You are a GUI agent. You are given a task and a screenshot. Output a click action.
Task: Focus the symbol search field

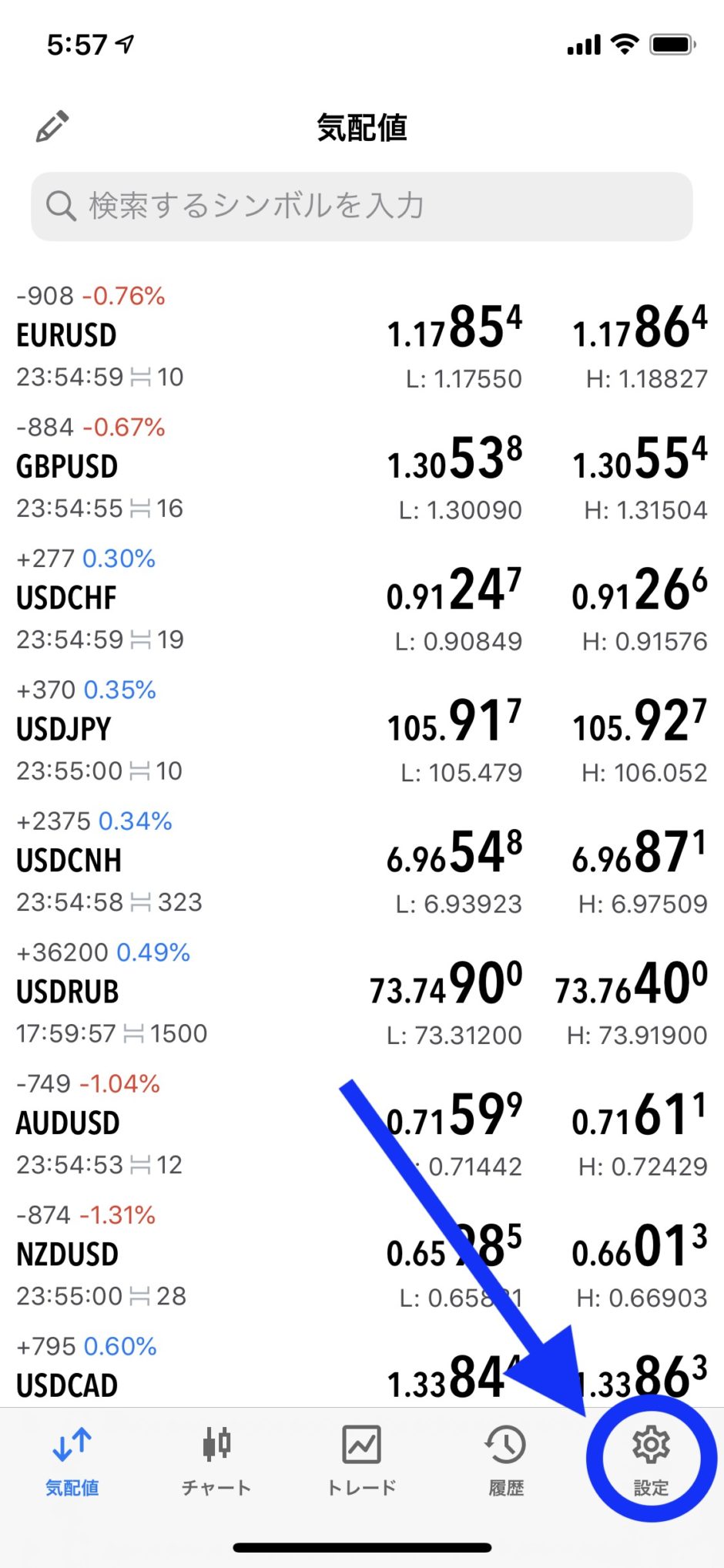pyautogui.click(x=362, y=206)
